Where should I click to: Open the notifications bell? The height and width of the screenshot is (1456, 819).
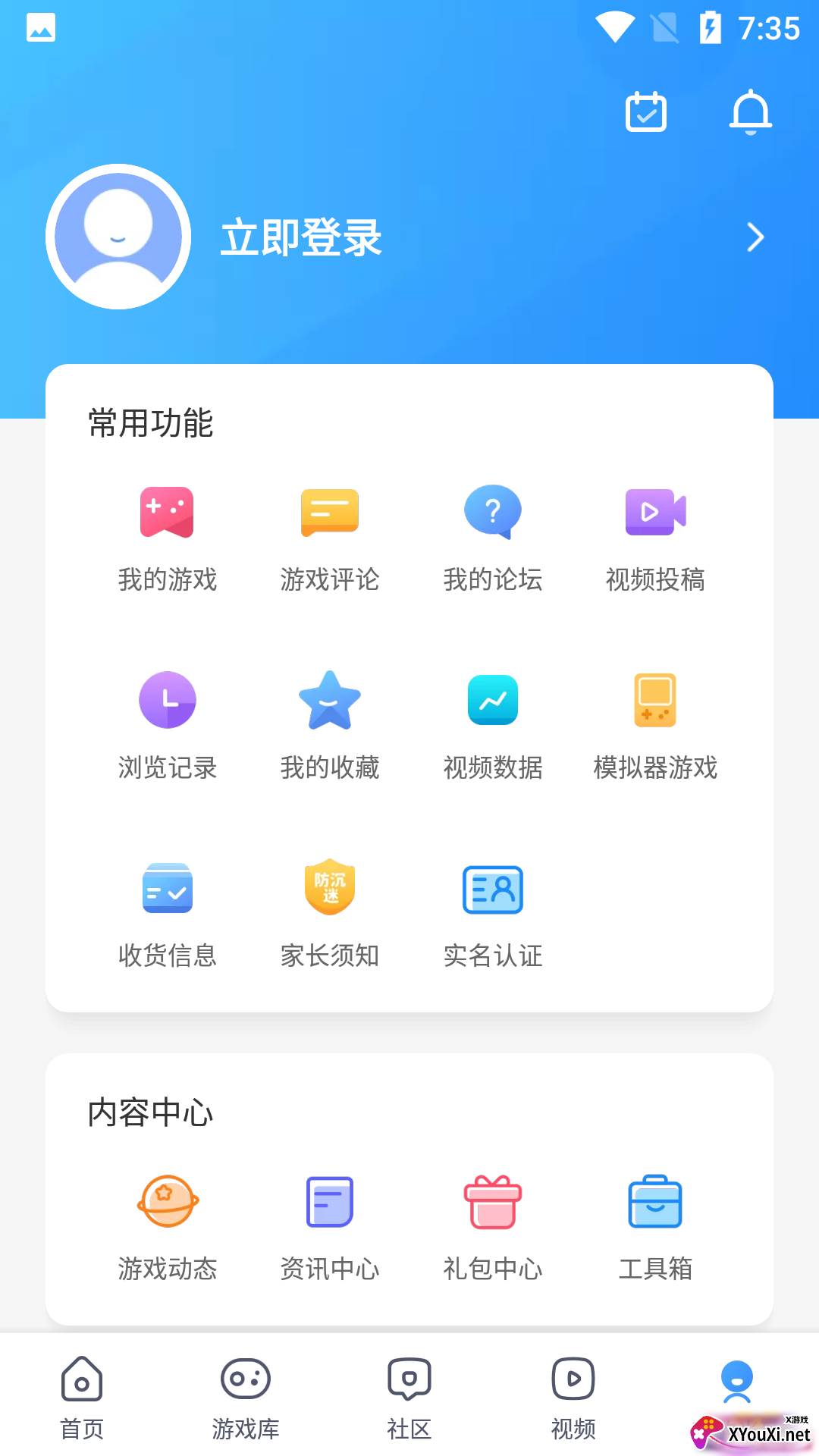[x=750, y=112]
